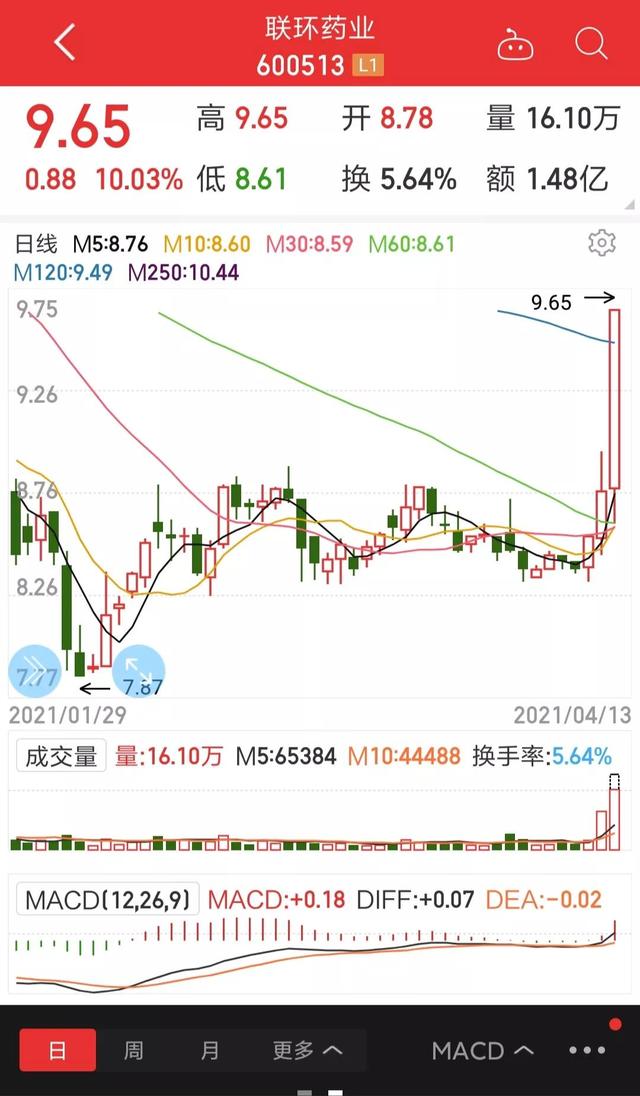Open stock search magnifier
This screenshot has height=1096, width=640.
[x=591, y=43]
